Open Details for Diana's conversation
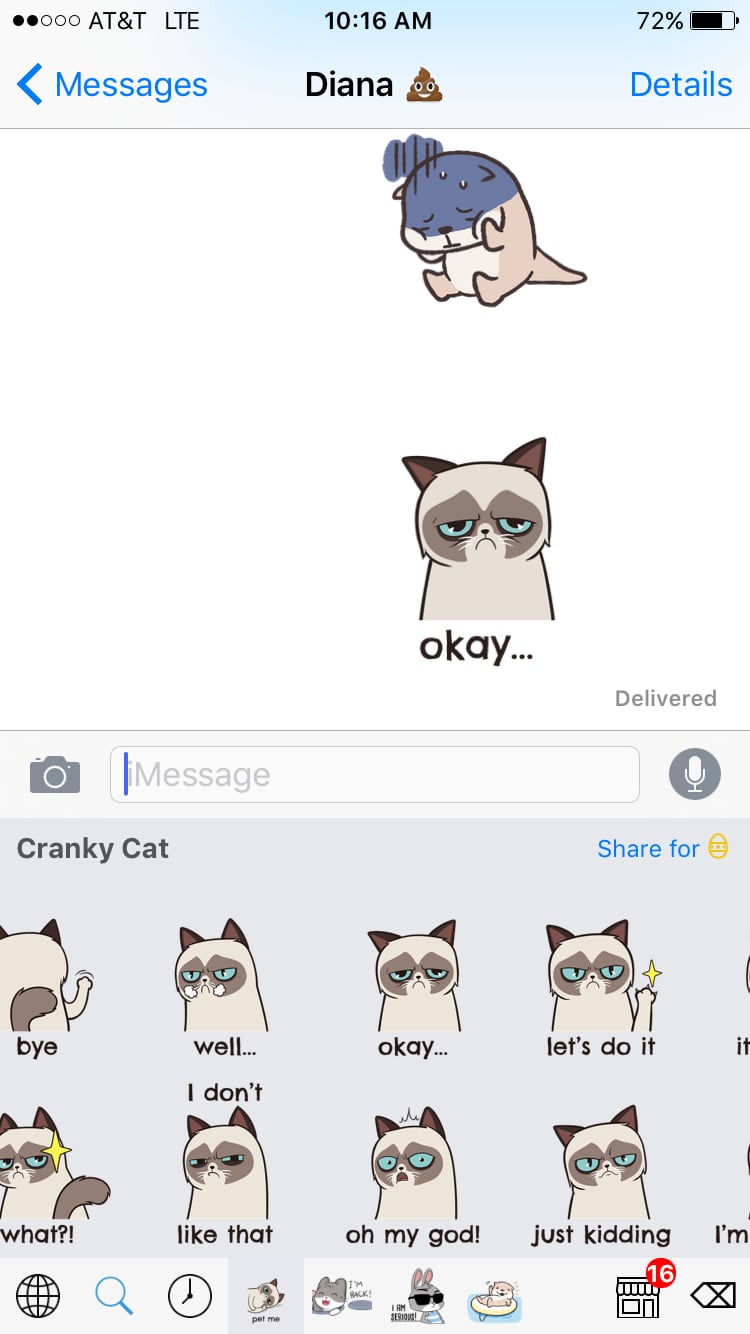Screen dimensions: 750x1334 (x=681, y=85)
